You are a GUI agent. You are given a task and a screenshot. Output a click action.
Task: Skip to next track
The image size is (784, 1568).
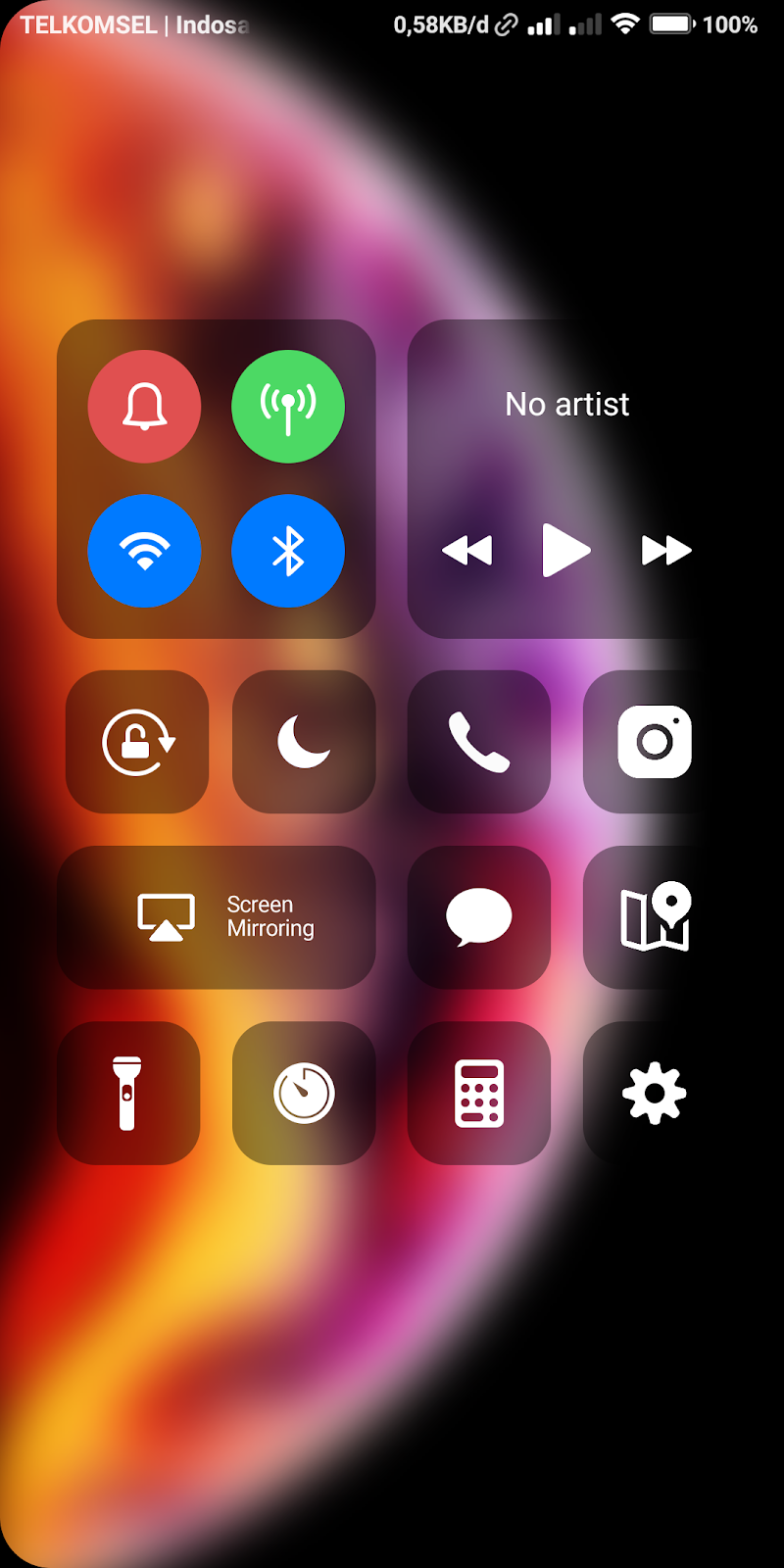click(x=666, y=551)
